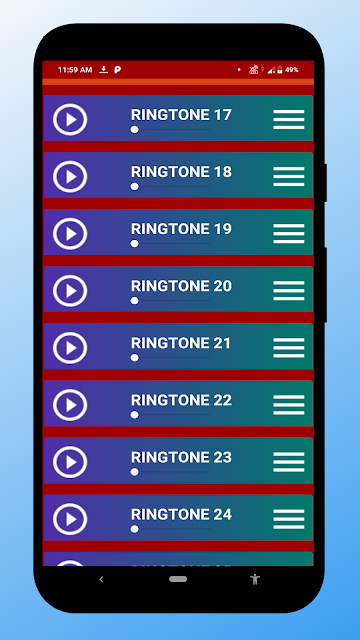
Task: Tap the seek bar under Ringtone 17
Action: tap(170, 129)
